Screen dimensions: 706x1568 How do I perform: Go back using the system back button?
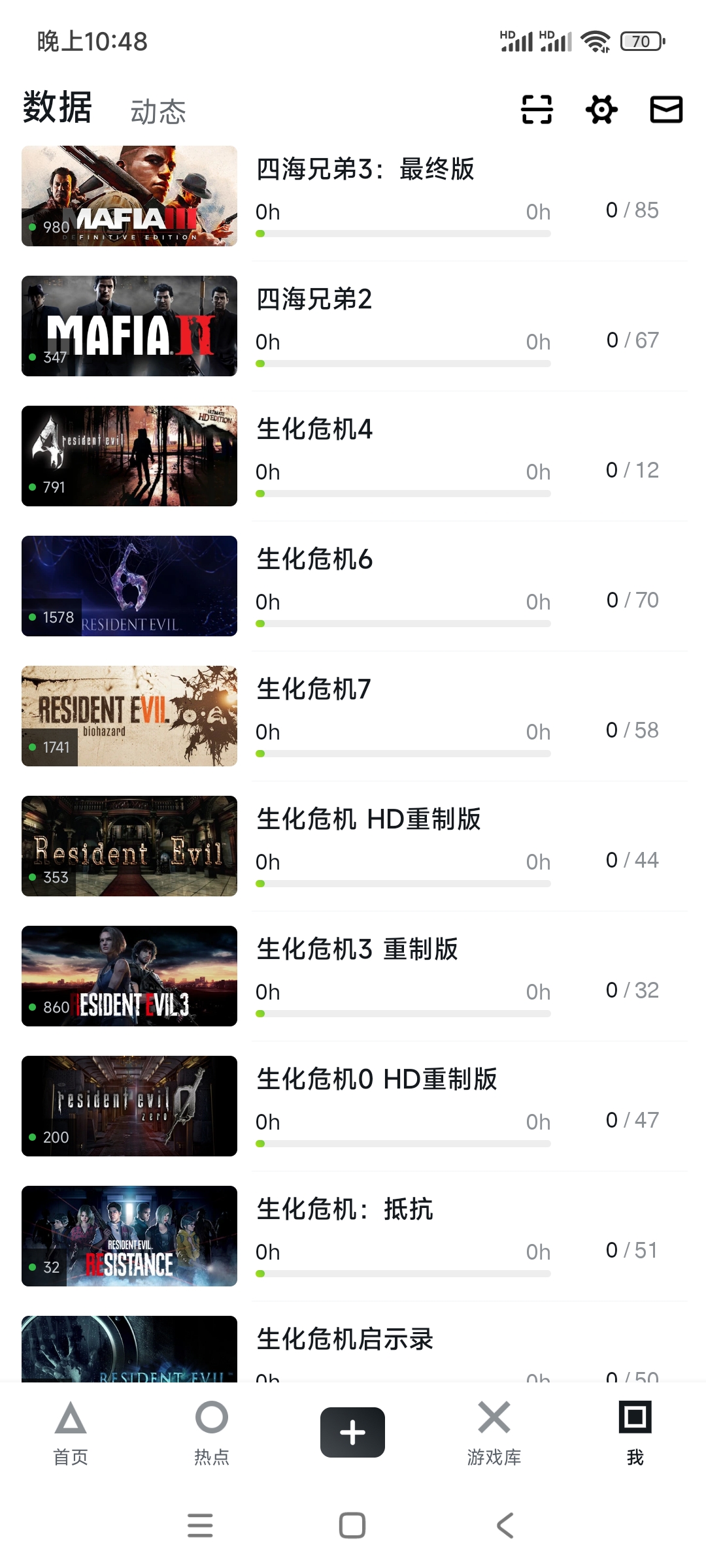505,1526
